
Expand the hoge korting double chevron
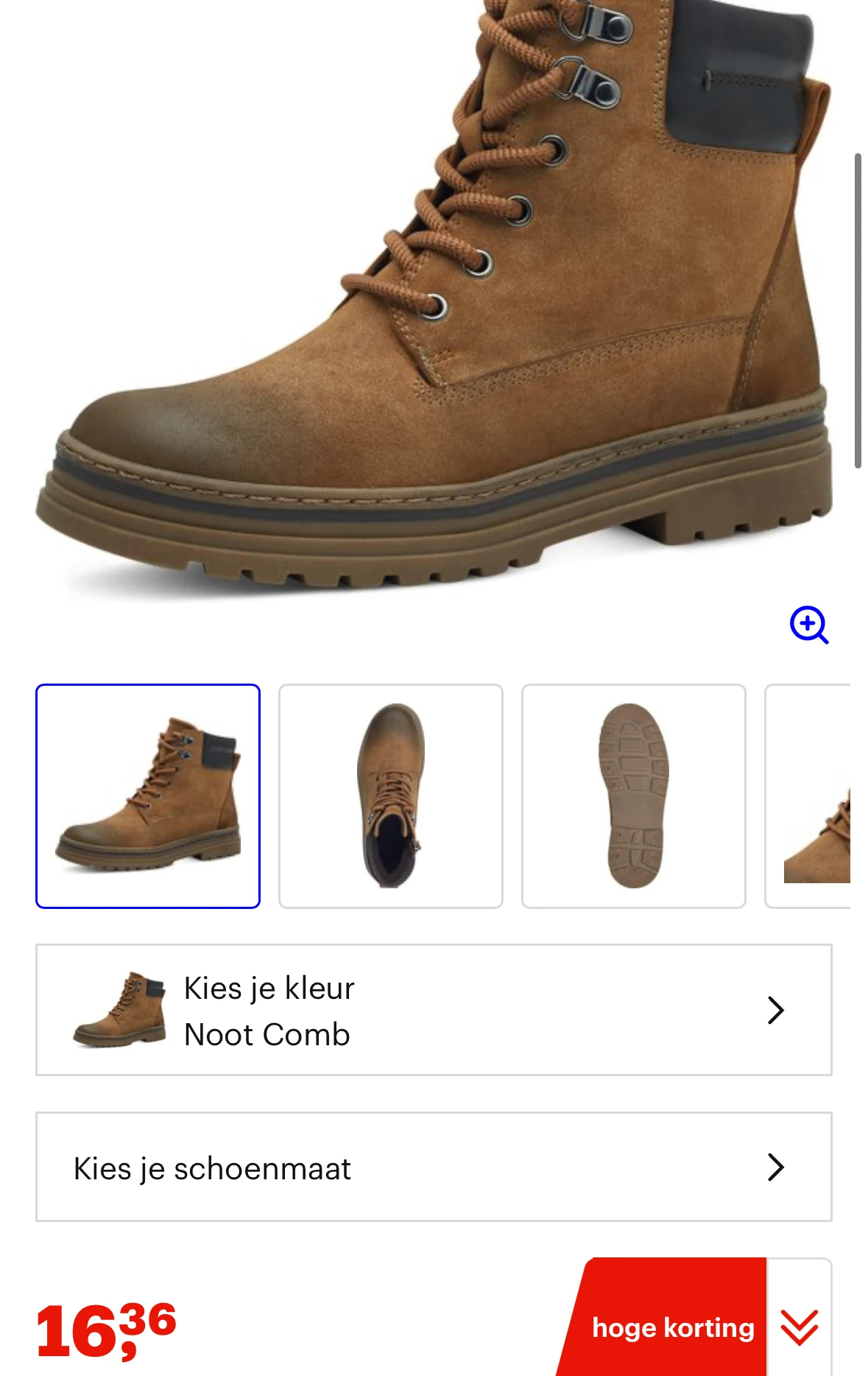pos(799,1326)
